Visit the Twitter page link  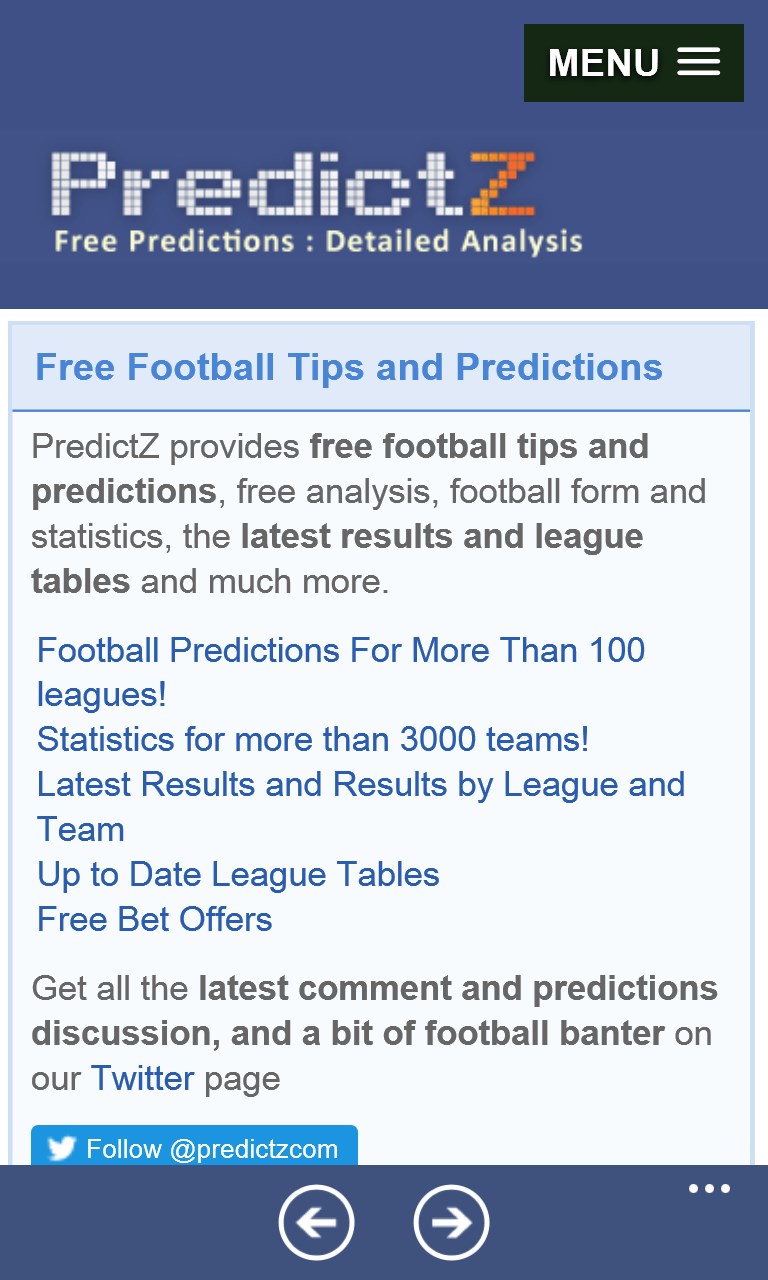pyautogui.click(x=142, y=1079)
